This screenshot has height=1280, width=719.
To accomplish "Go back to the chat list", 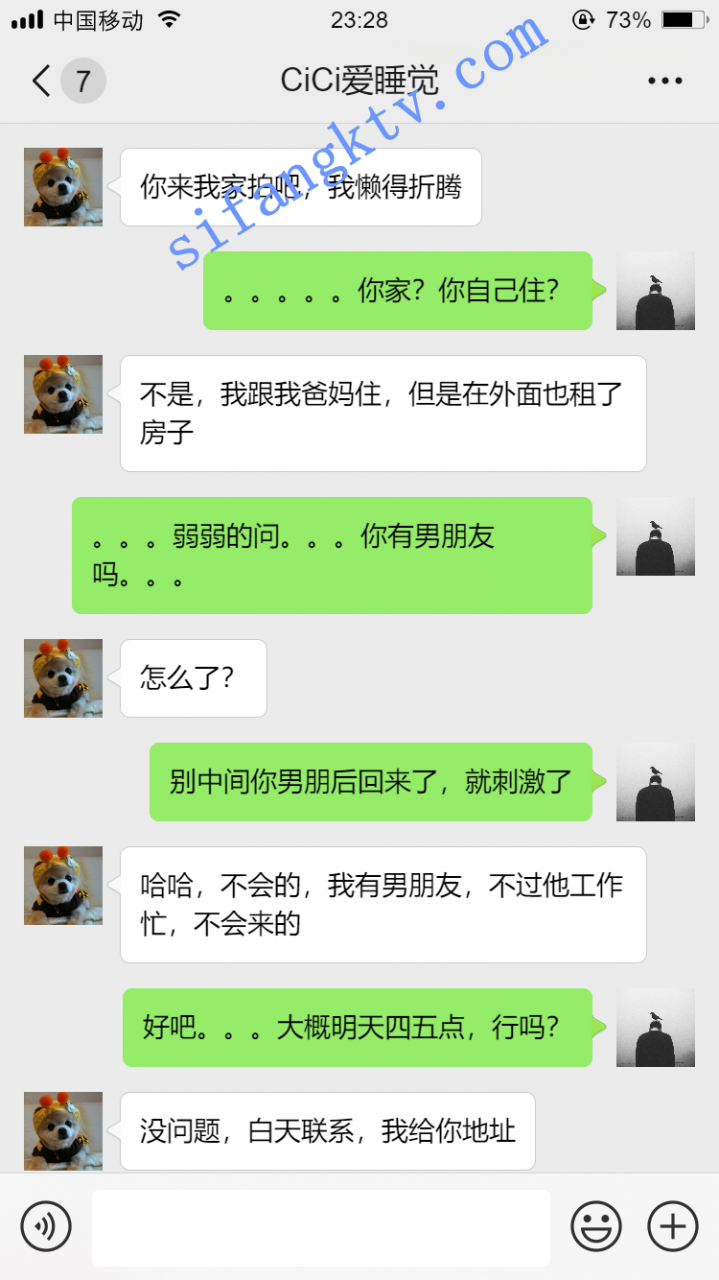I will tap(42, 81).
